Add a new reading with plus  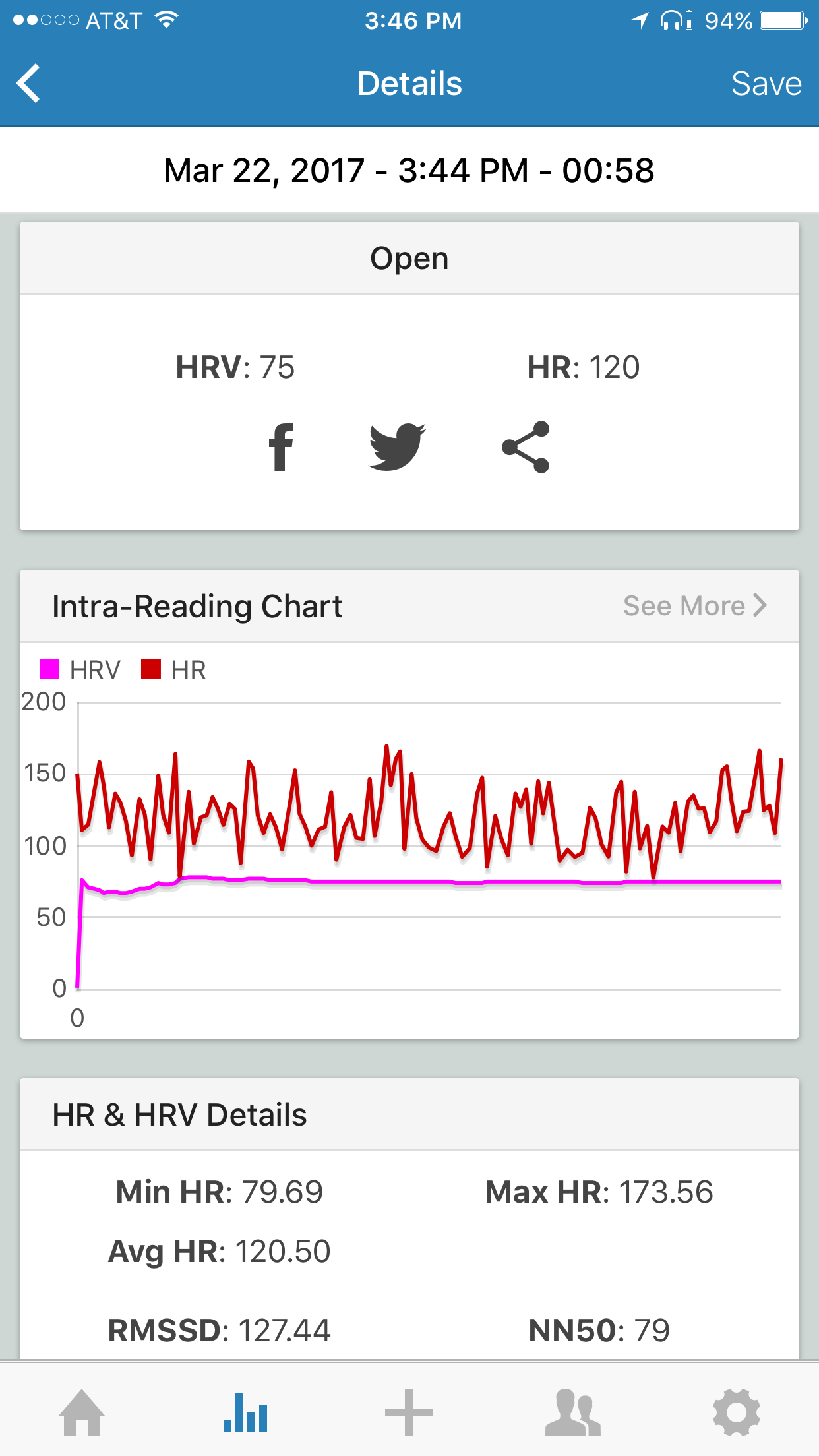click(x=409, y=1412)
